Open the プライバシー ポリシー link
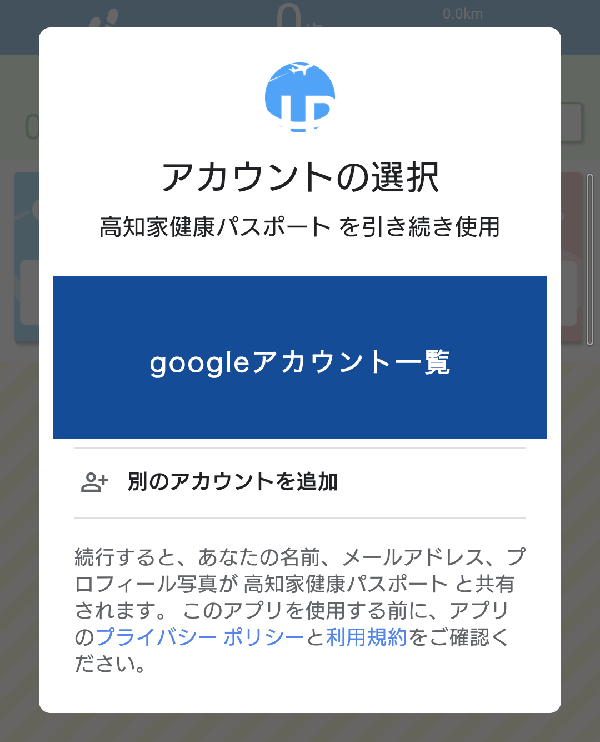The width and height of the screenshot is (600, 742). (x=199, y=638)
